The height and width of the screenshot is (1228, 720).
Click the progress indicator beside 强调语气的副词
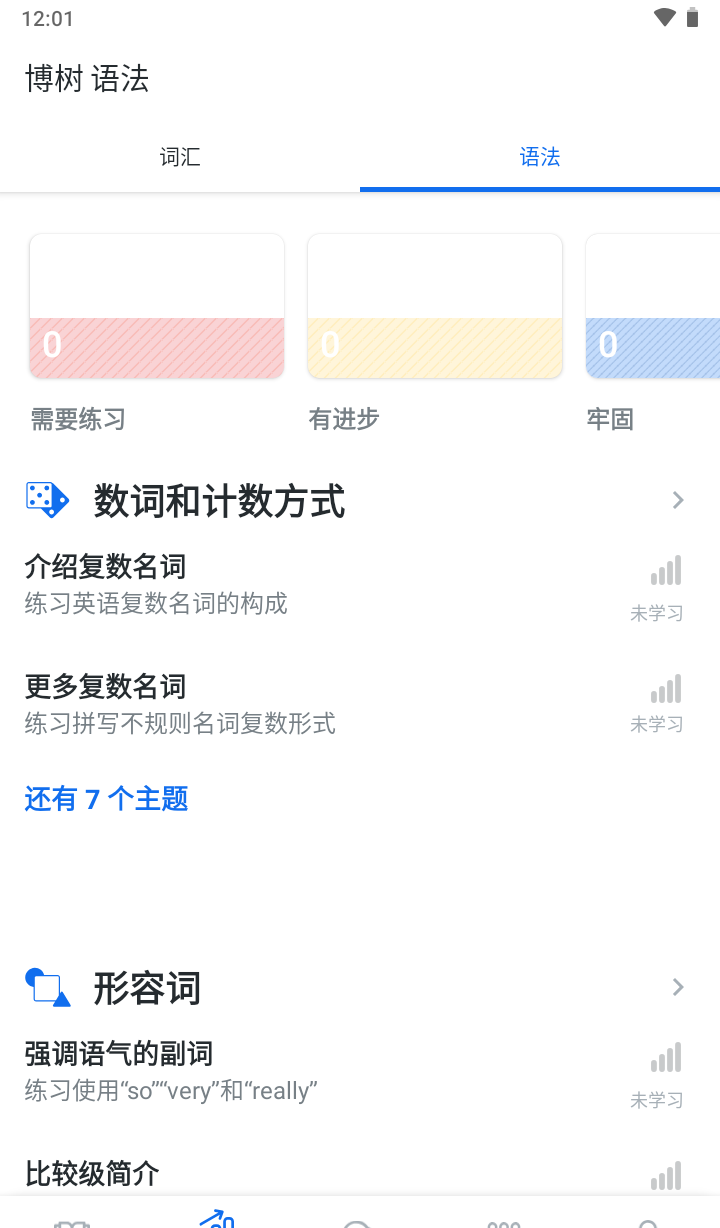(x=665, y=1057)
